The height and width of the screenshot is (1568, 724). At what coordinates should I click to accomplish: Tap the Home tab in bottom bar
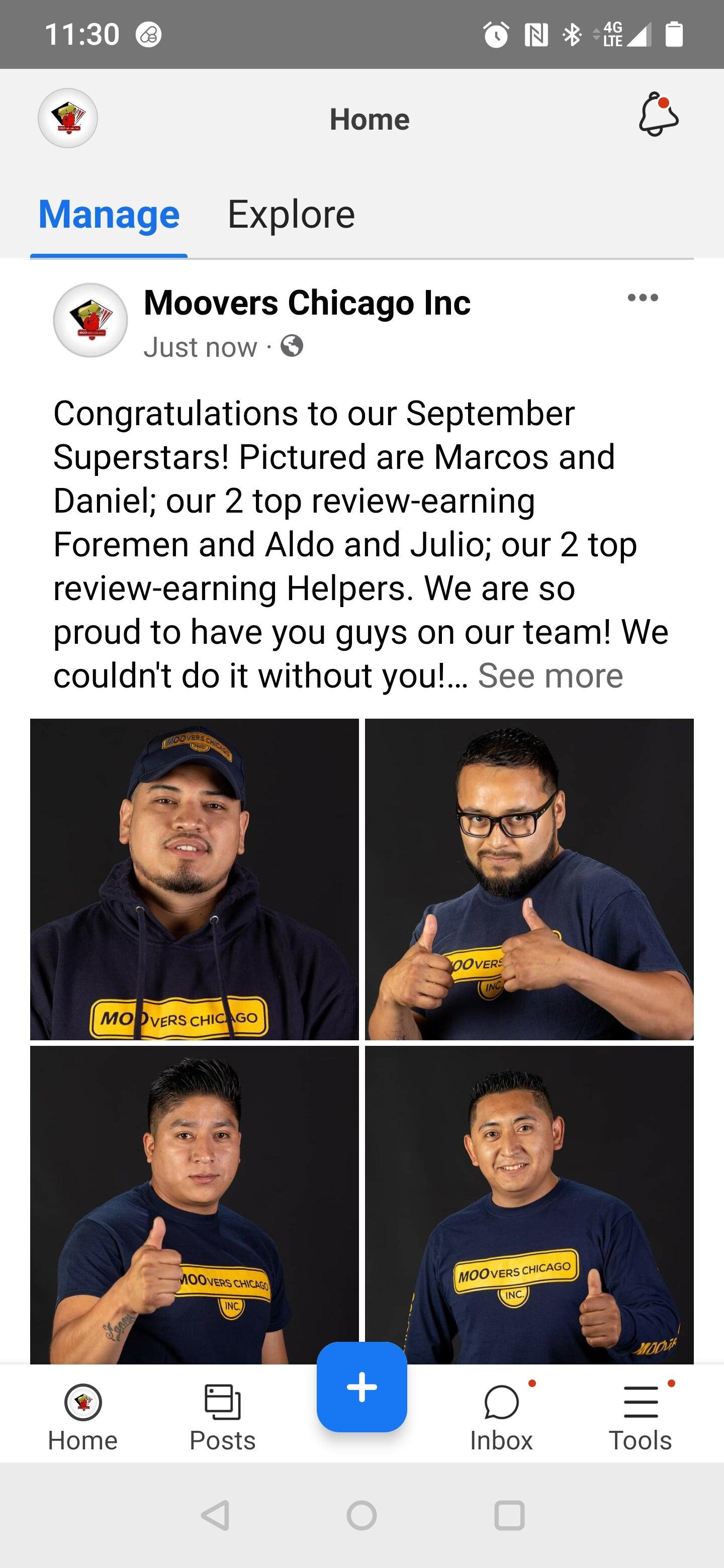point(83,1418)
